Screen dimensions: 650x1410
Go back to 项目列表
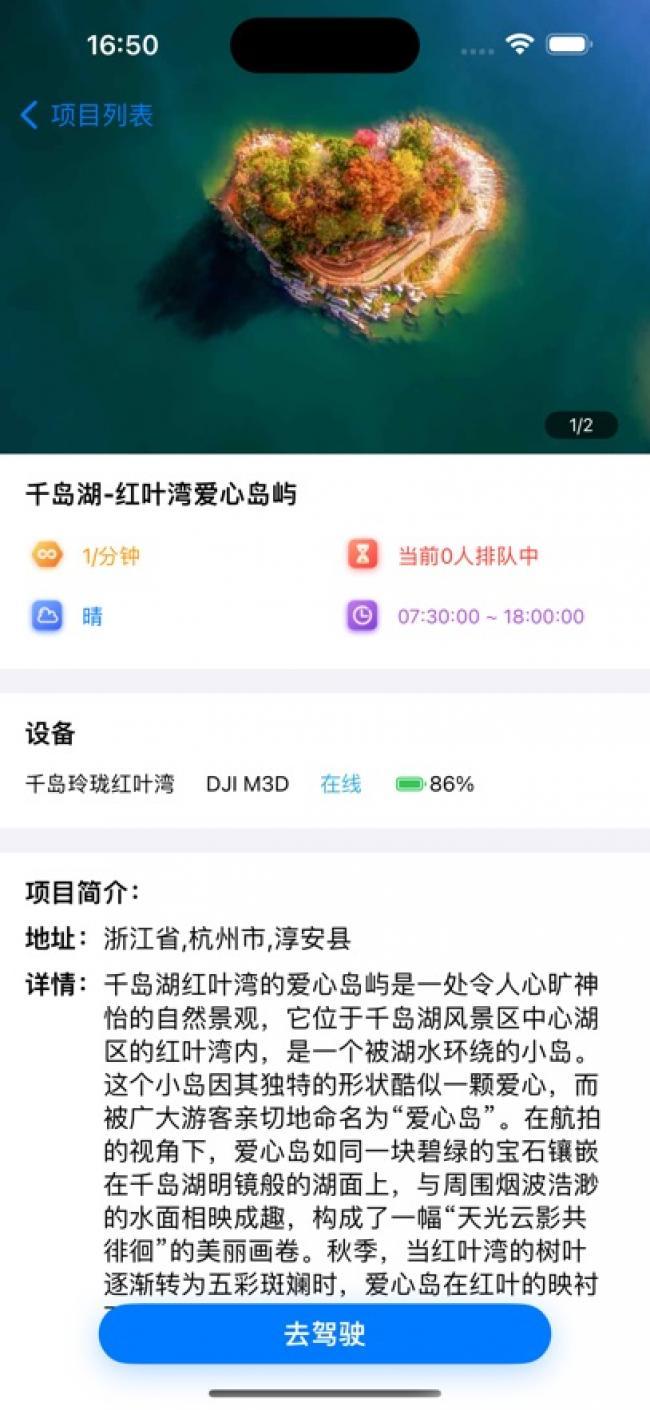87,115
